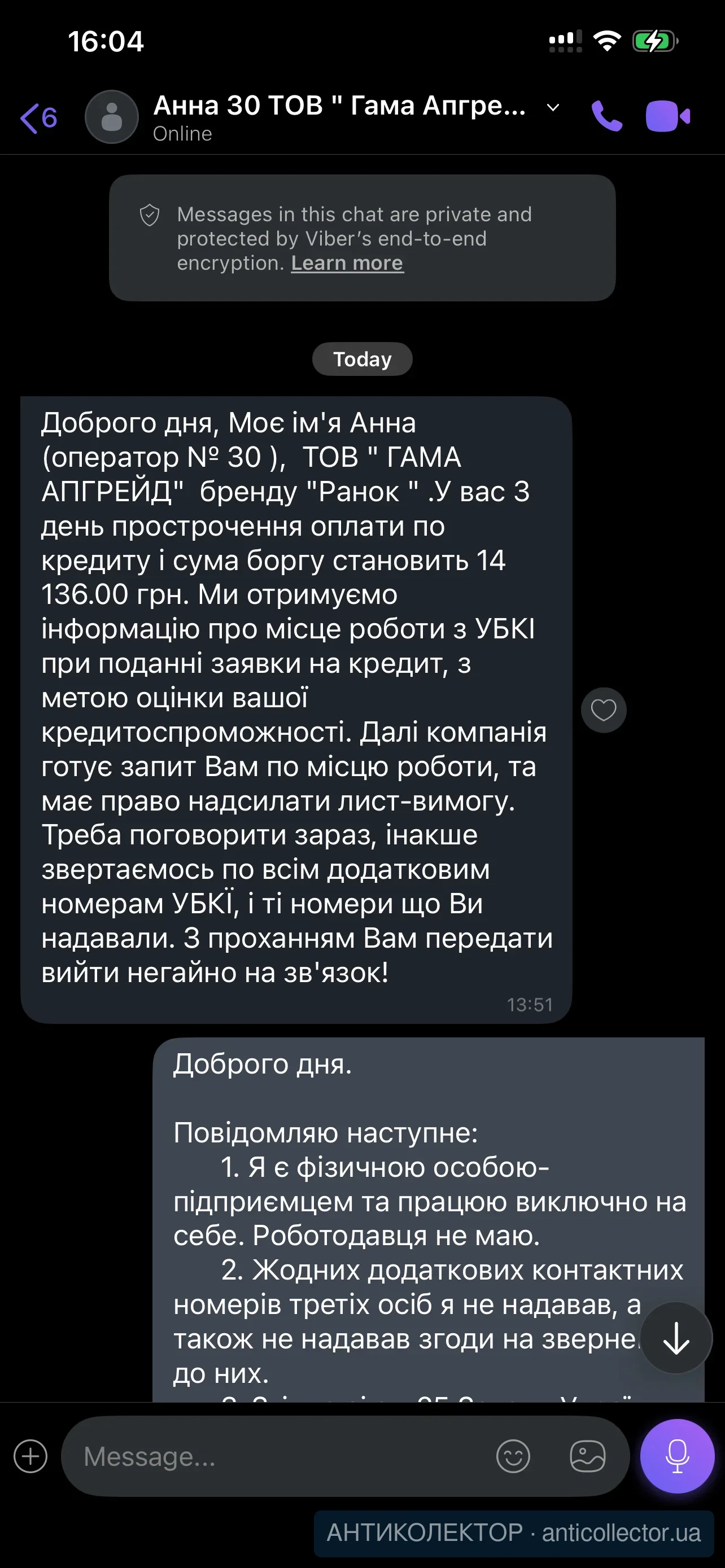Open the contact's profile avatar

(111, 117)
